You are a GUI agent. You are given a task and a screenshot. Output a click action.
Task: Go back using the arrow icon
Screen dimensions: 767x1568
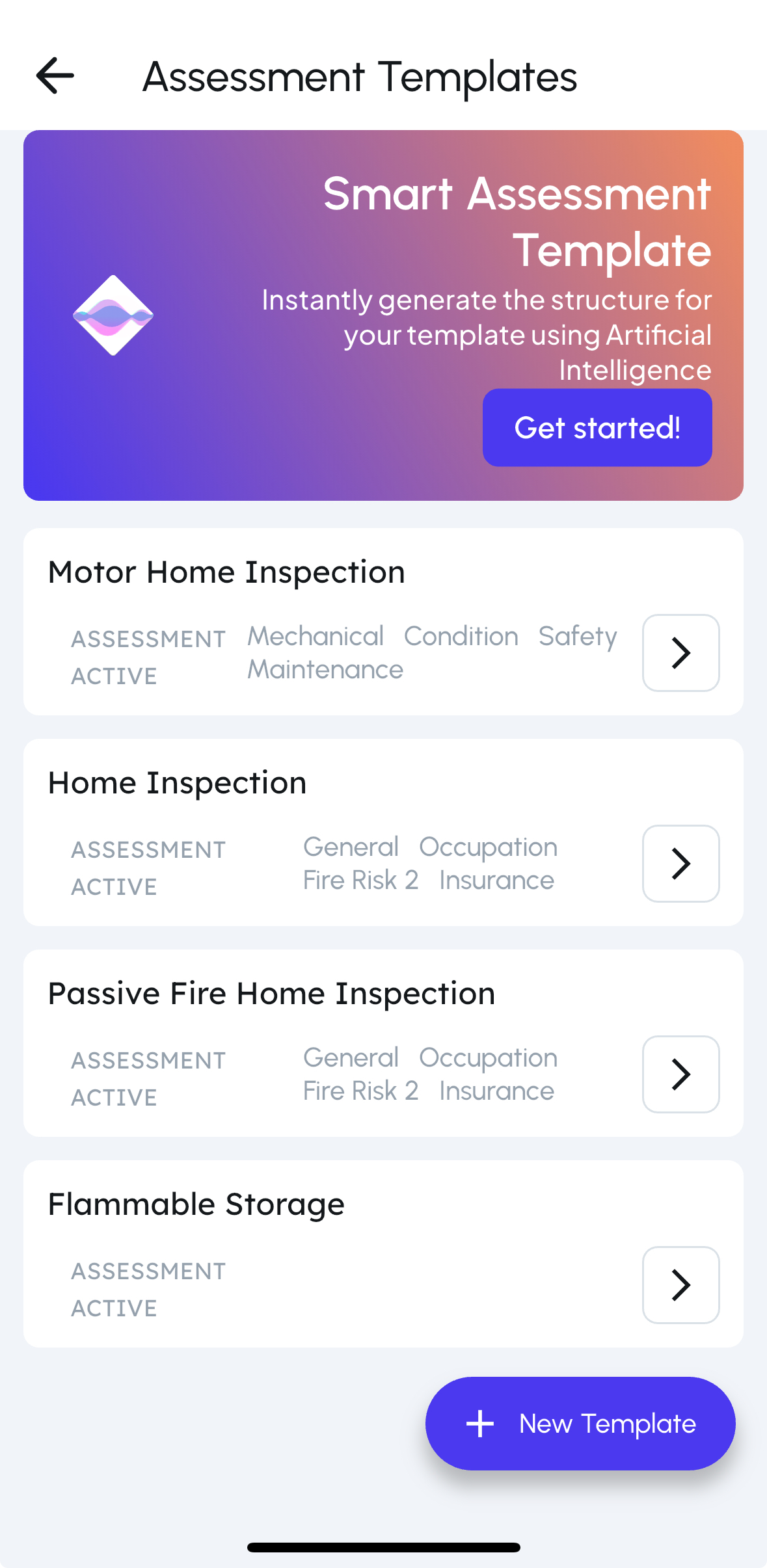click(55, 75)
